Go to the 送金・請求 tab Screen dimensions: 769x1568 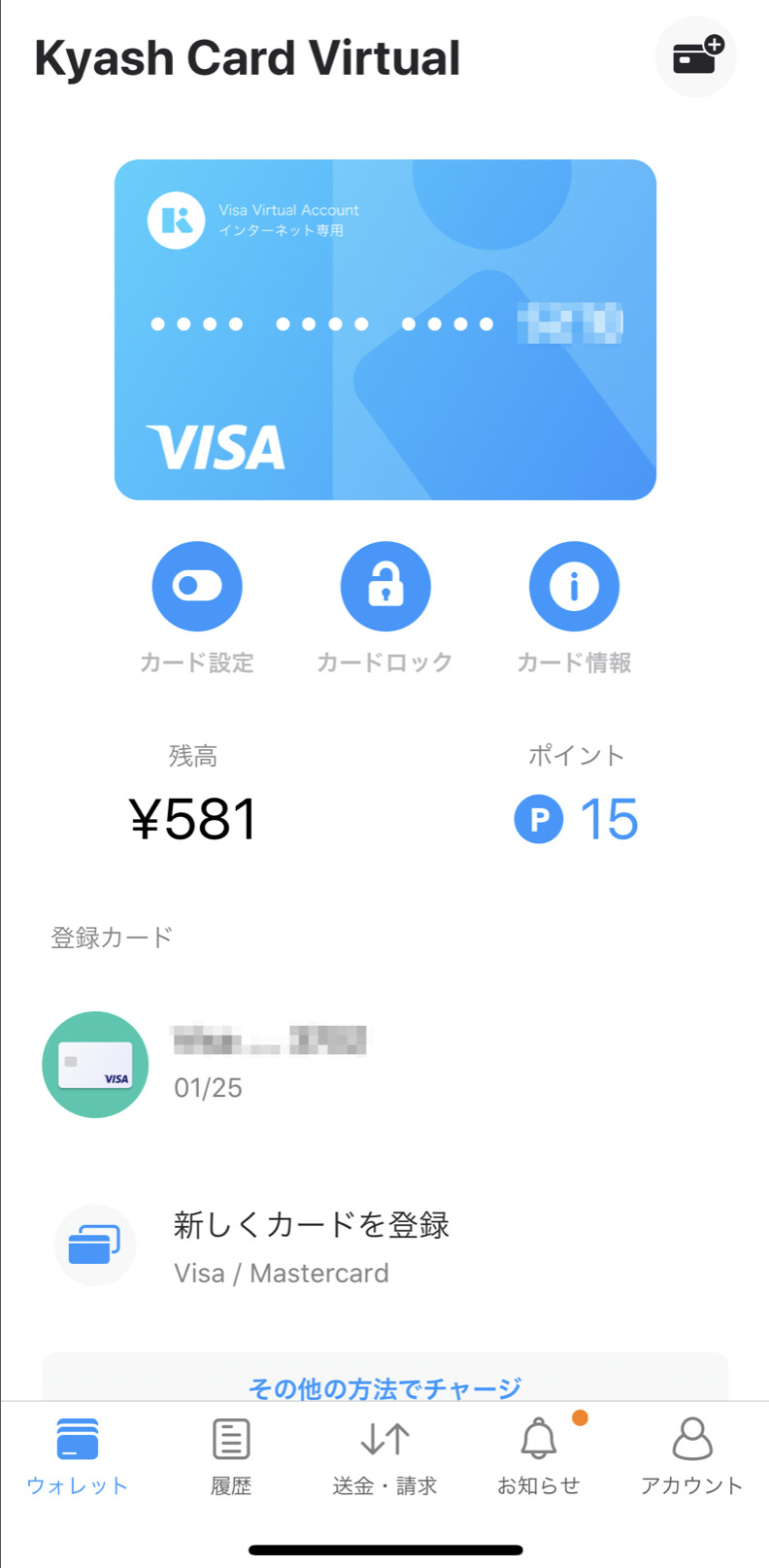(385, 1454)
